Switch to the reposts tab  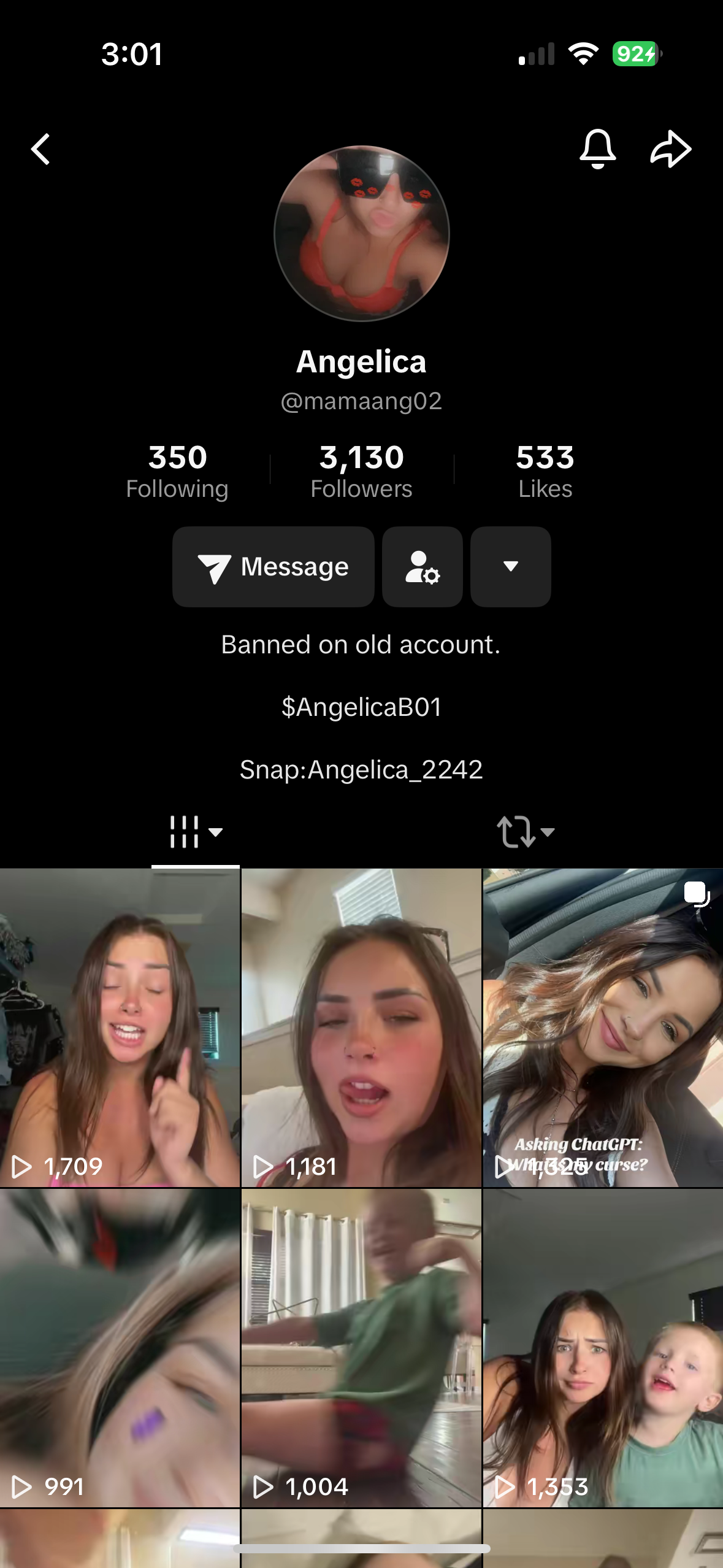[525, 832]
